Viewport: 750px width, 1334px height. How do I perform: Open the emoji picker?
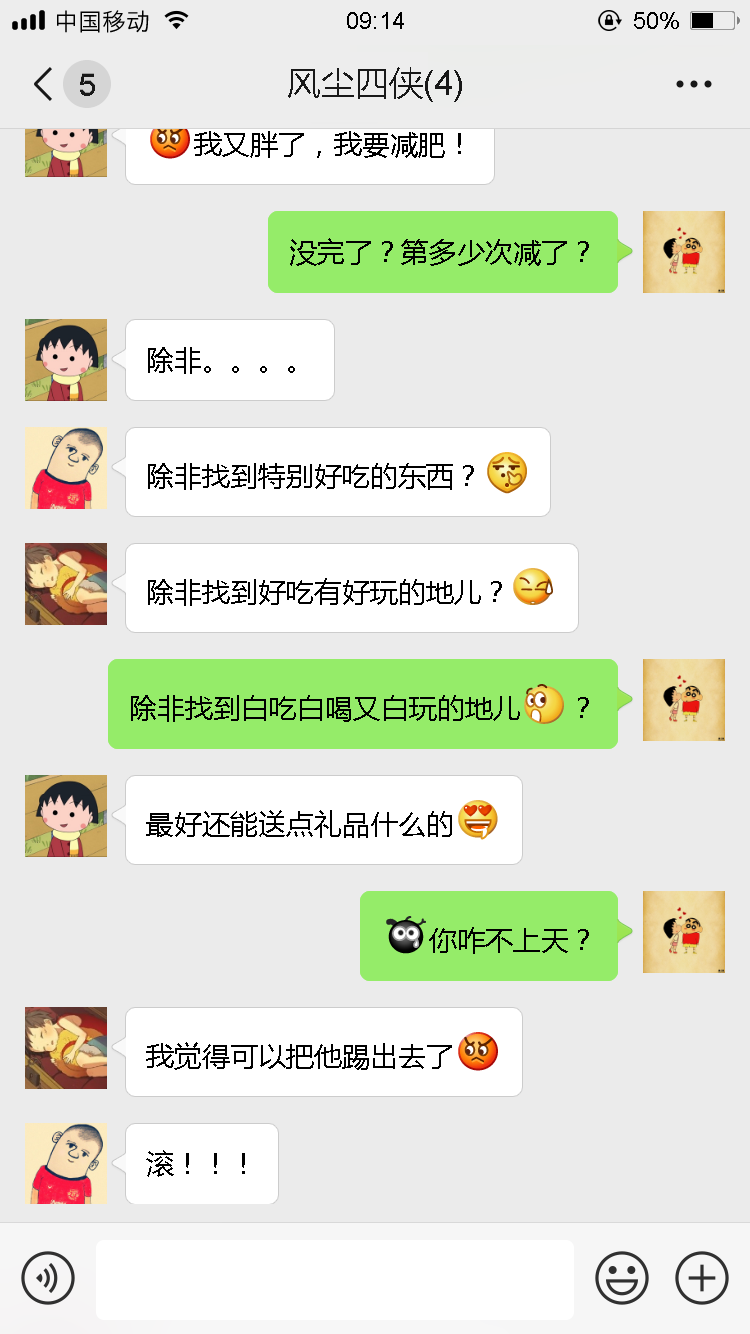(x=622, y=1278)
